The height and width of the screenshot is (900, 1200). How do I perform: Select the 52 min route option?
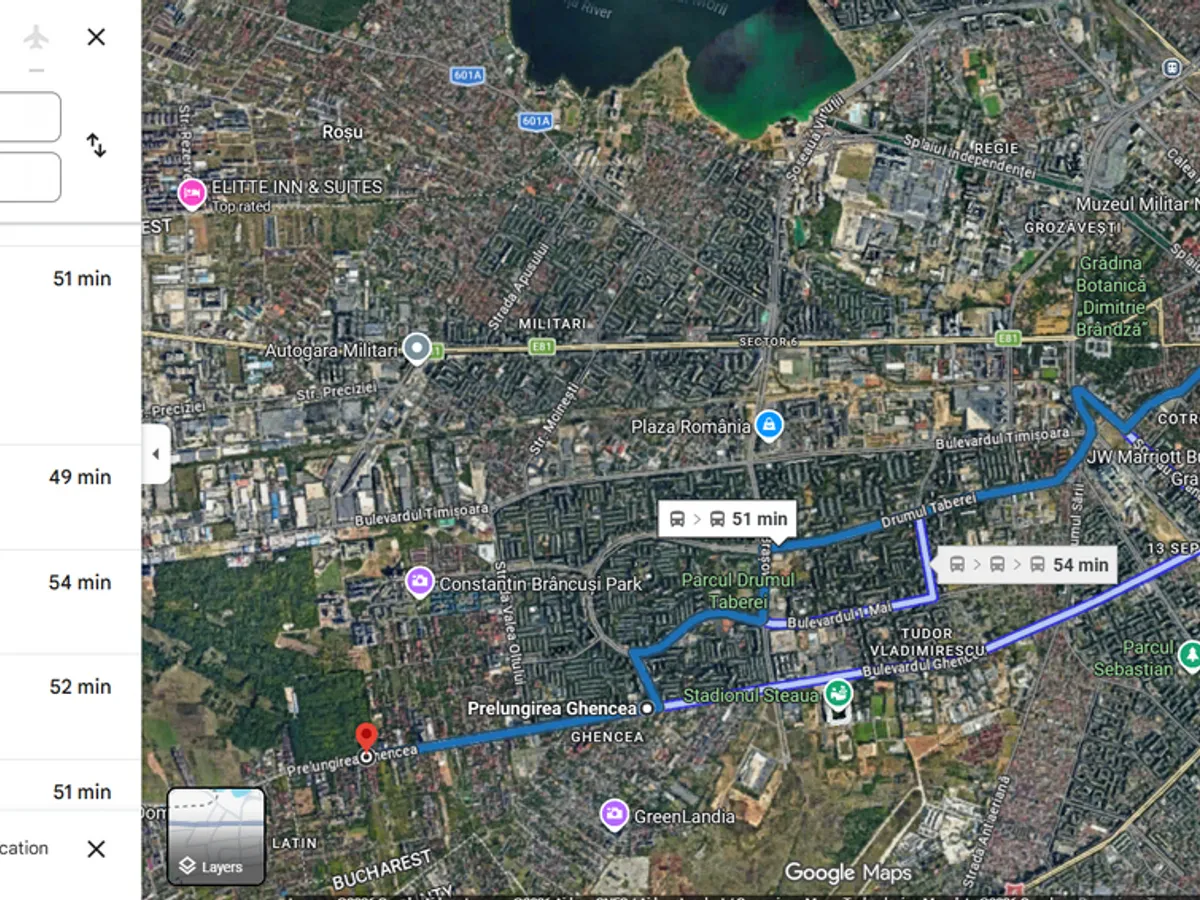point(70,687)
